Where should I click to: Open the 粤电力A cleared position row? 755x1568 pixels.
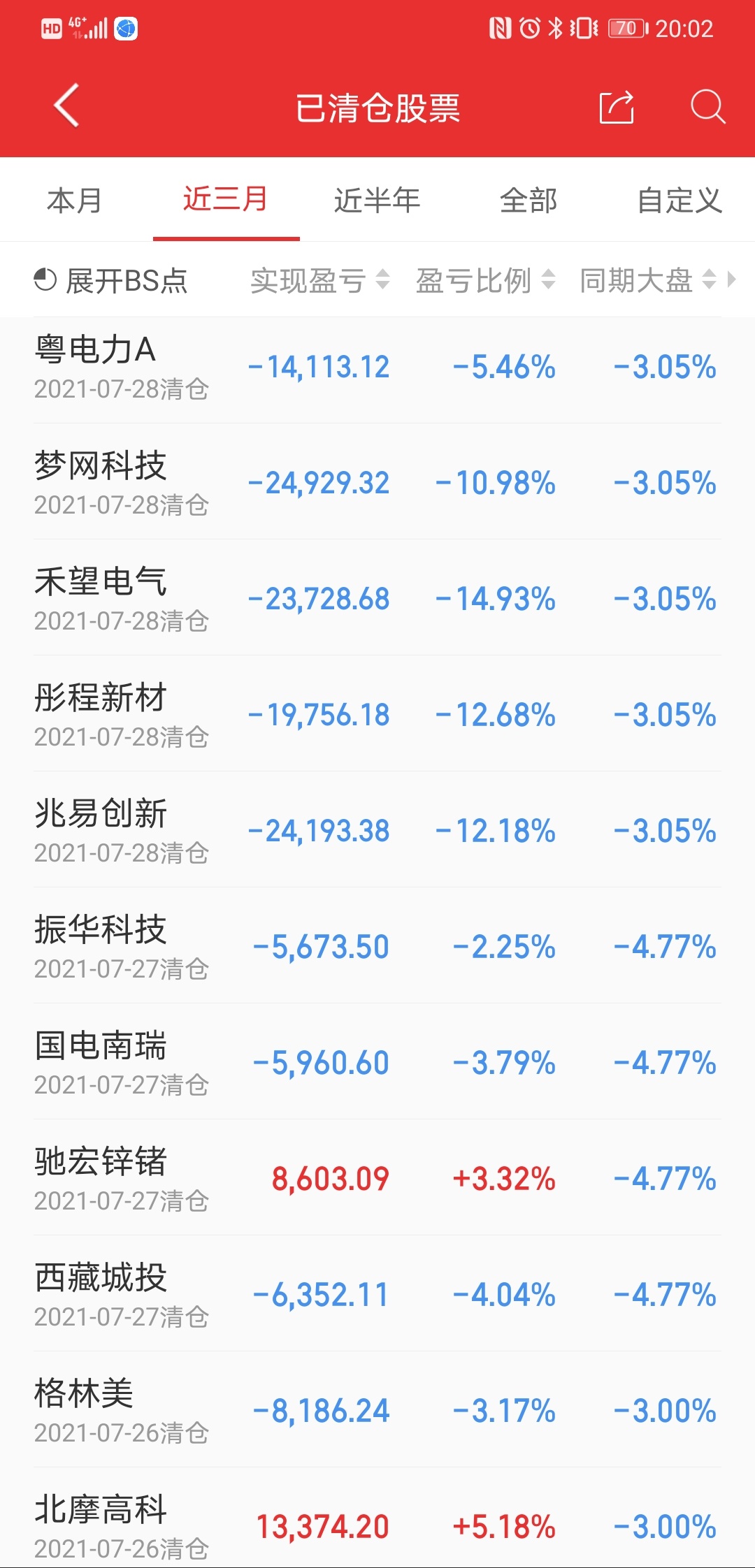tap(377, 367)
